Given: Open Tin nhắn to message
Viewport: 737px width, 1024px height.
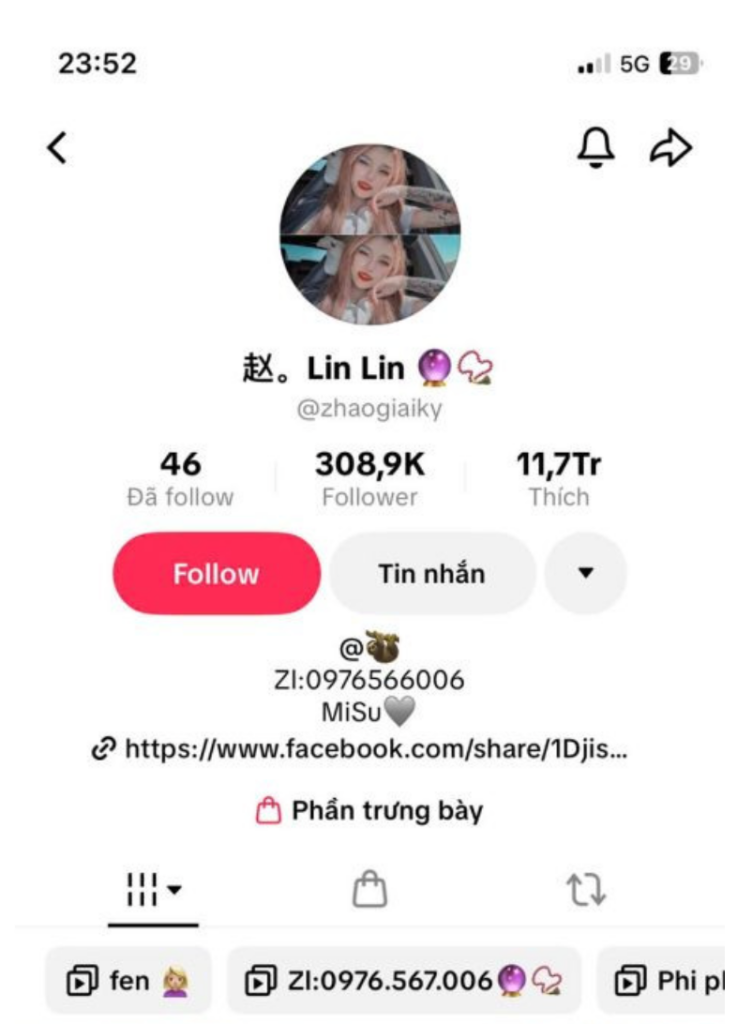Looking at the screenshot, I should [432, 573].
